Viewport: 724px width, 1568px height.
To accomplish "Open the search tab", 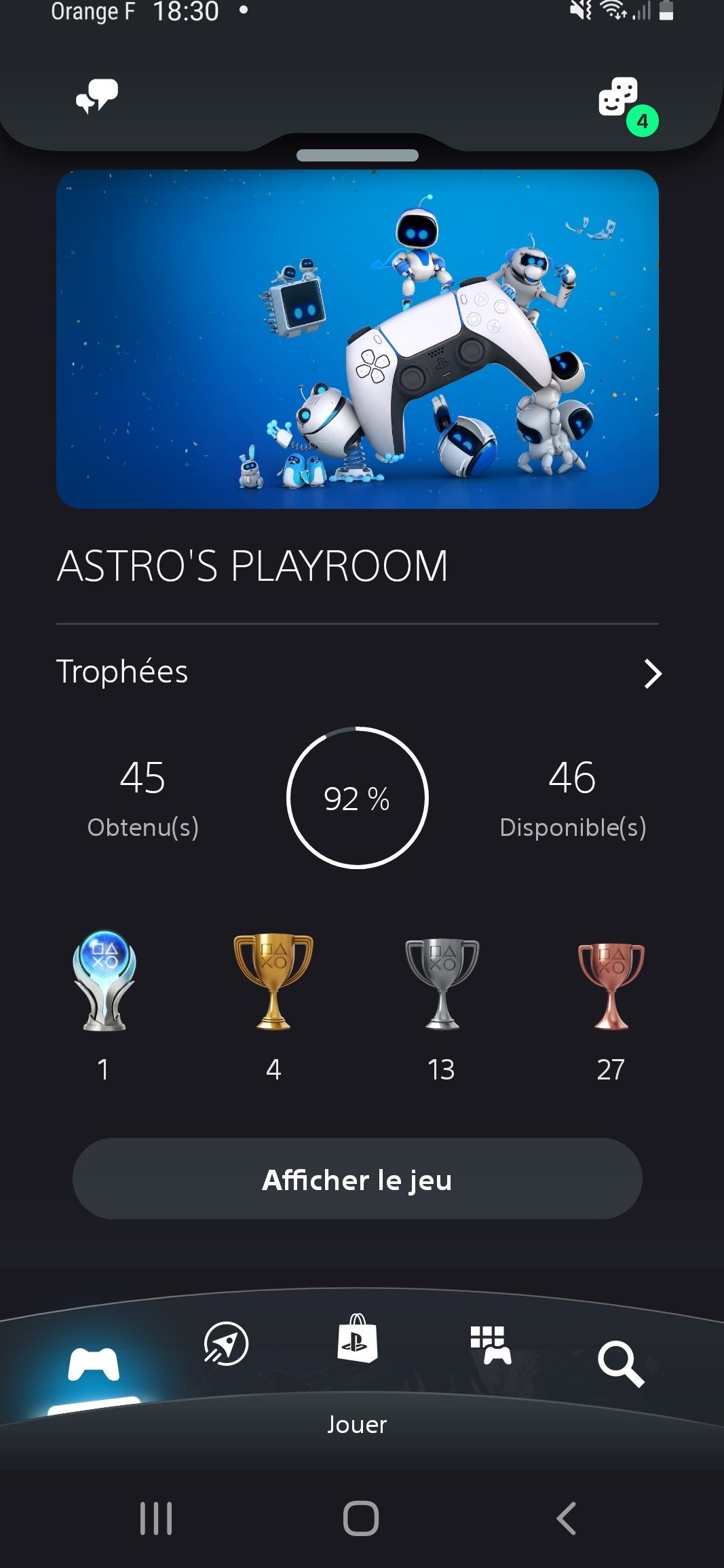I will [620, 1362].
